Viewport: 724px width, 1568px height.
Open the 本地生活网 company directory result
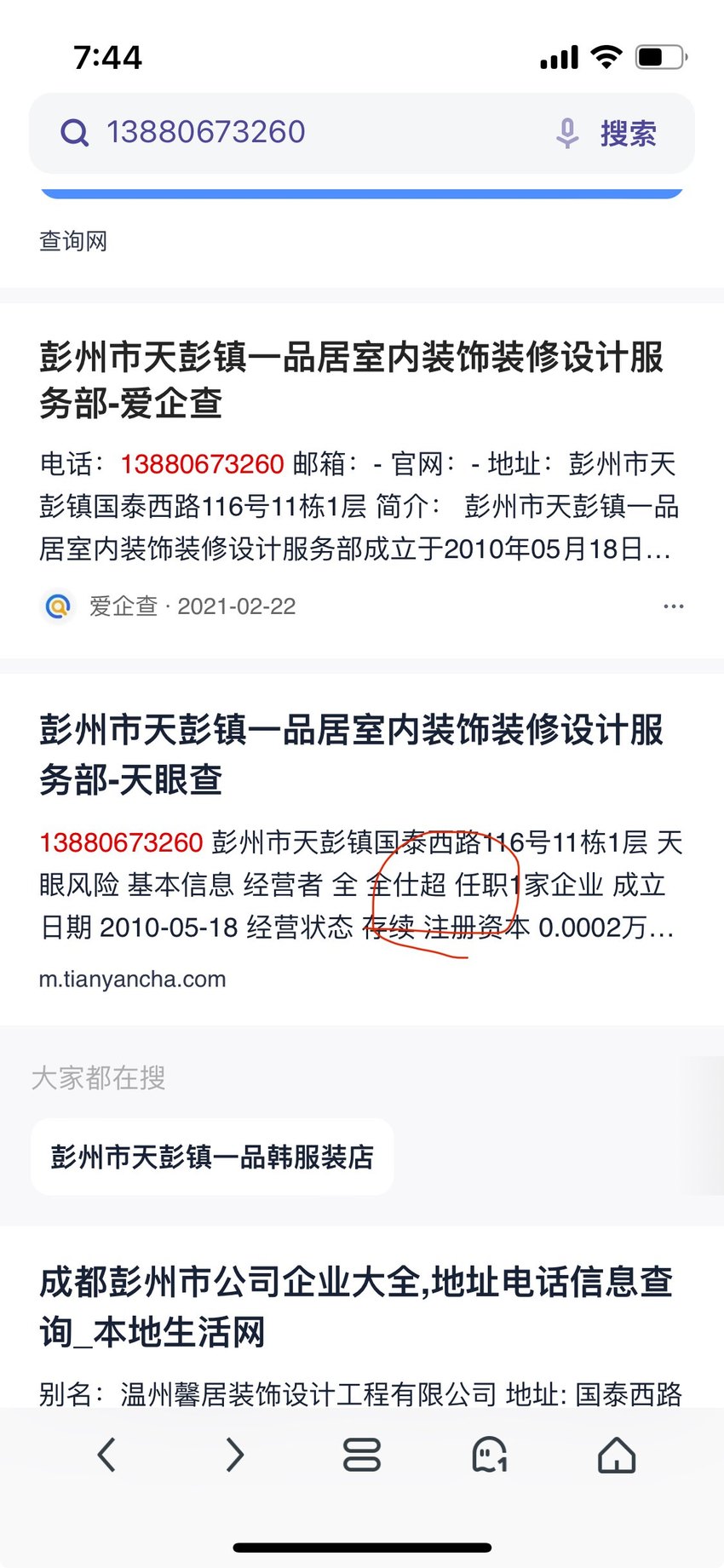356,1306
